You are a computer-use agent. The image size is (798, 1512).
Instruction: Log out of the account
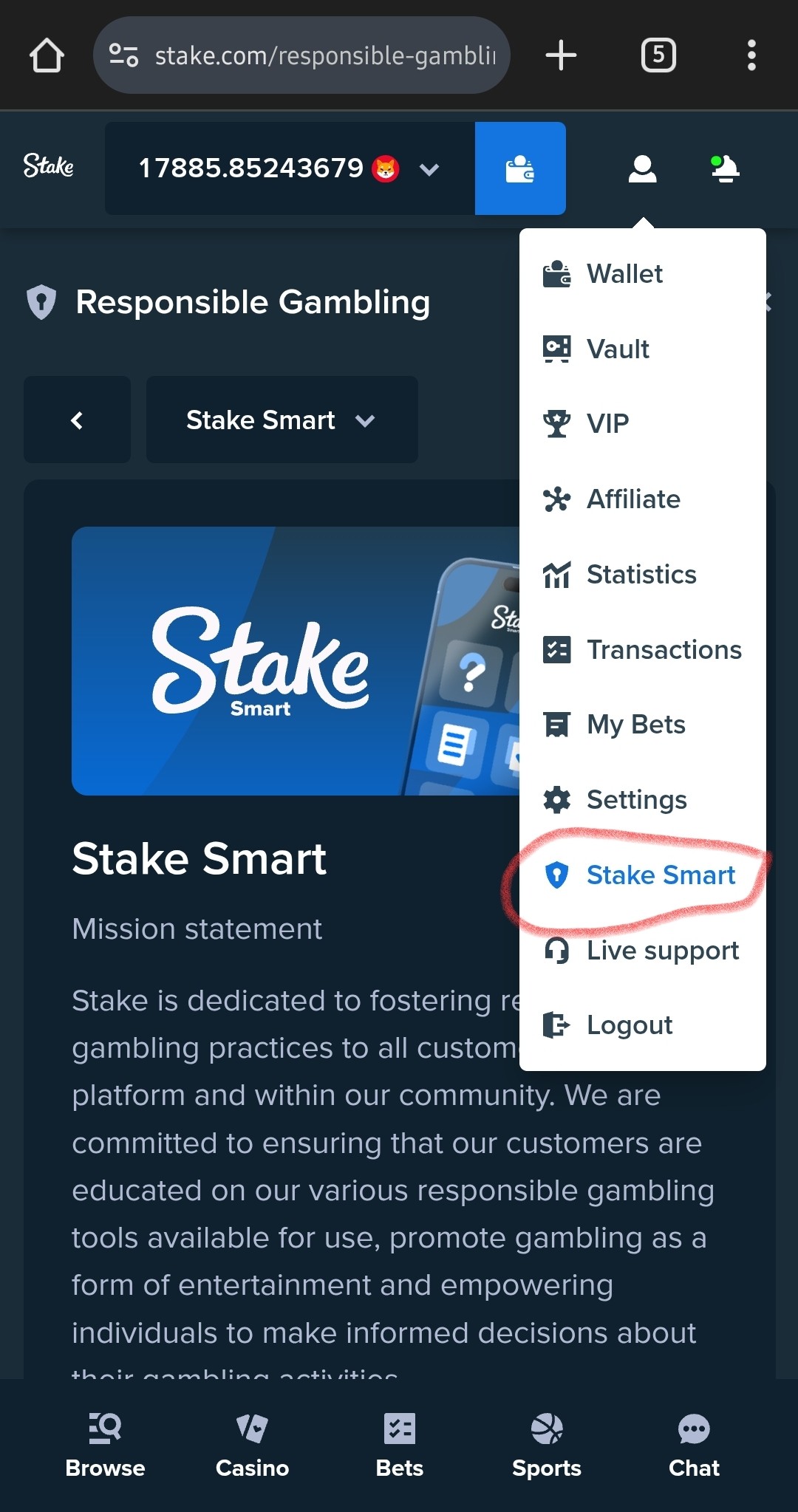pyautogui.click(x=629, y=1025)
